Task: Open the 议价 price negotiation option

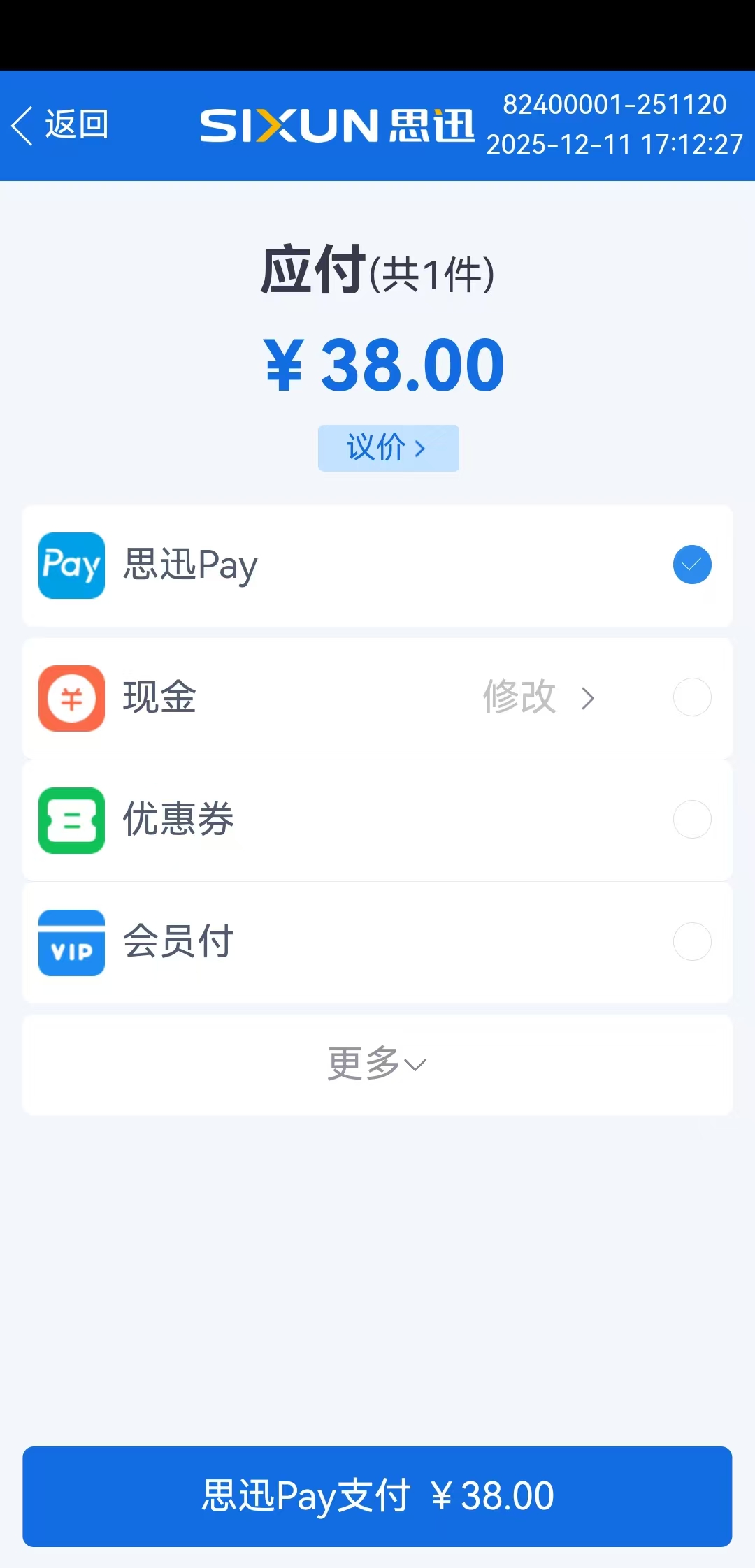Action: (x=388, y=448)
